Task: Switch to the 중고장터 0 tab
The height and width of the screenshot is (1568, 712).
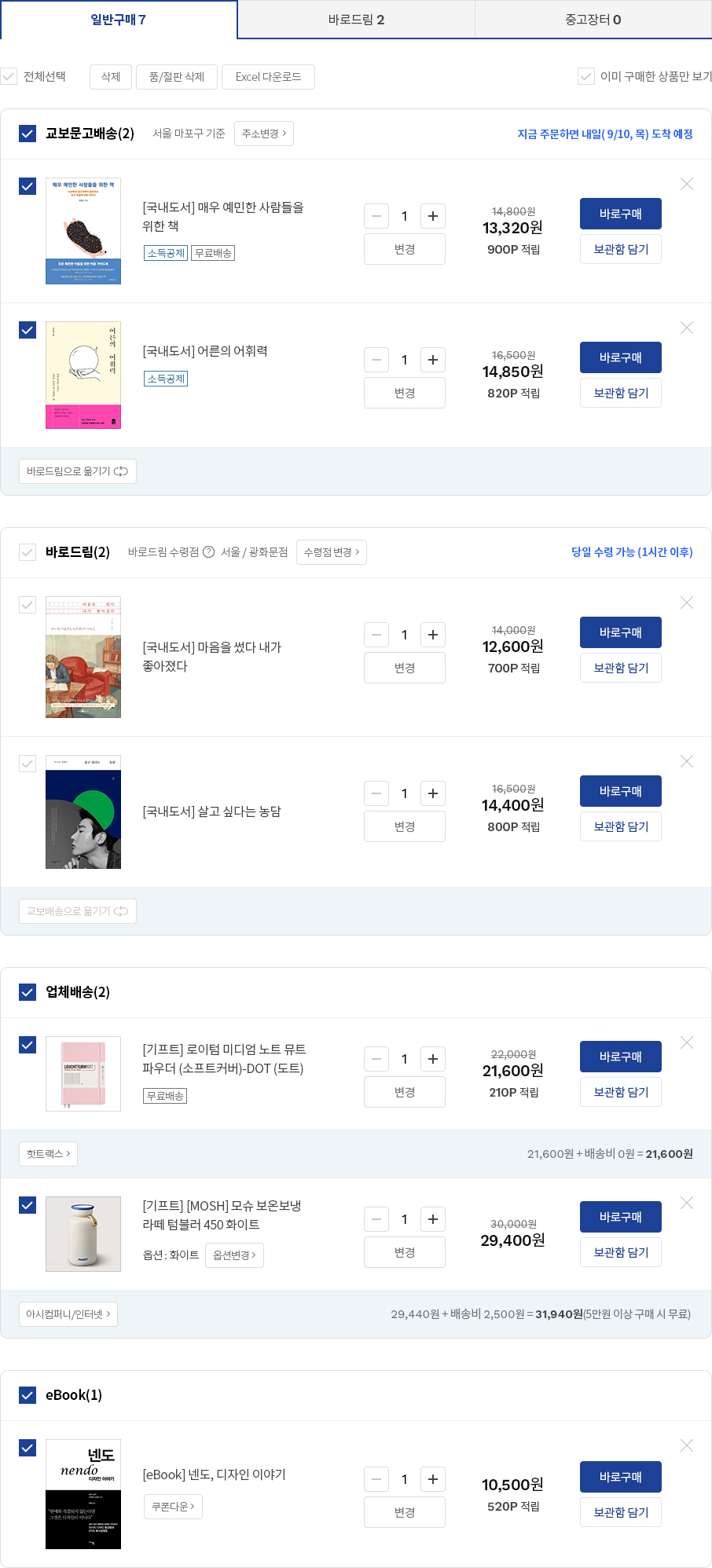Action: click(x=593, y=20)
